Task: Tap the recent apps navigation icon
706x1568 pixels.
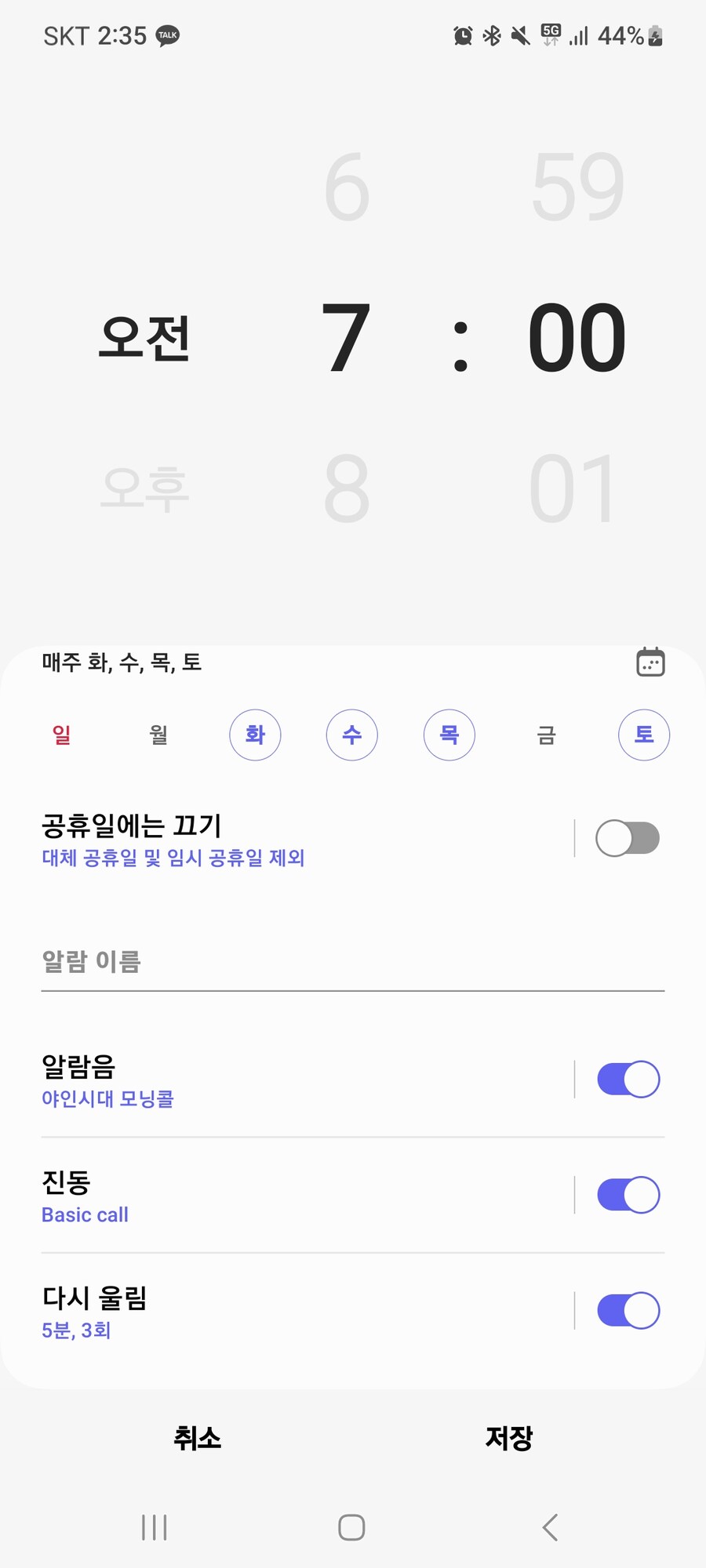Action: click(154, 1526)
